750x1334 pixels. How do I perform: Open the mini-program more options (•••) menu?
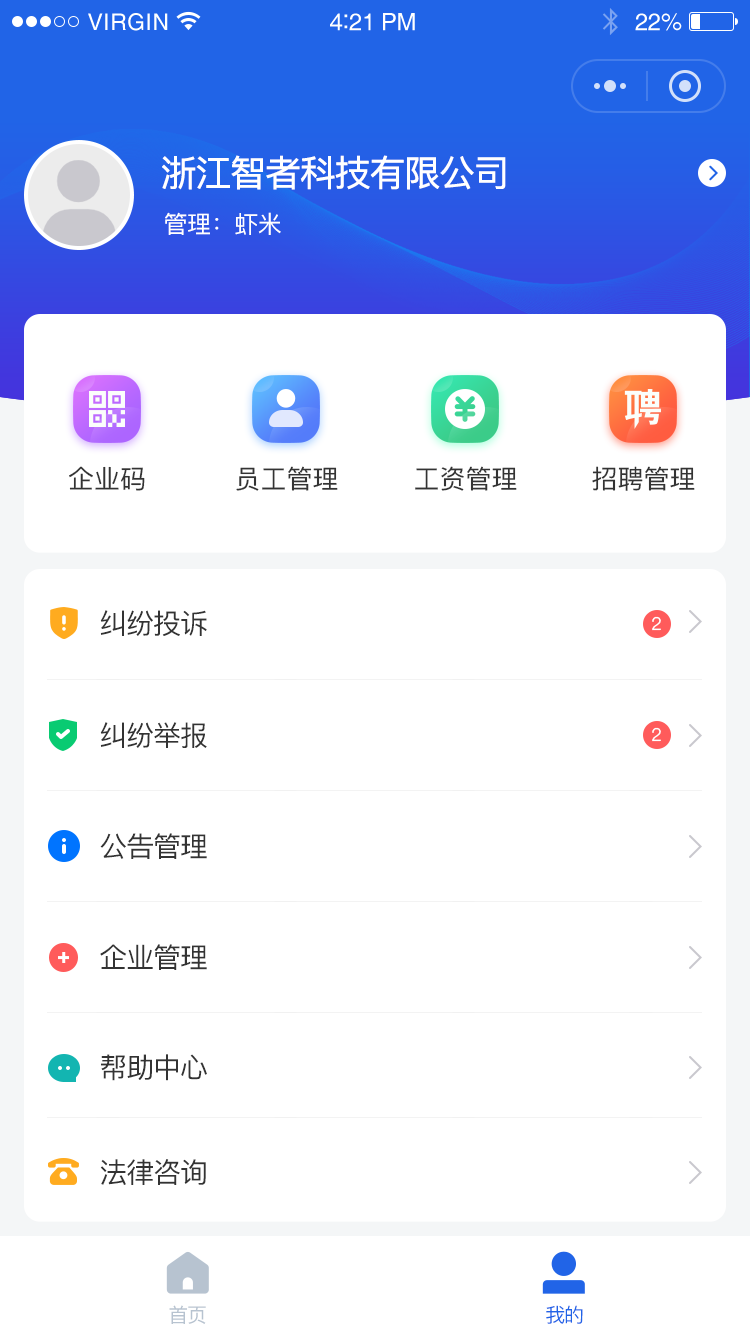click(608, 86)
